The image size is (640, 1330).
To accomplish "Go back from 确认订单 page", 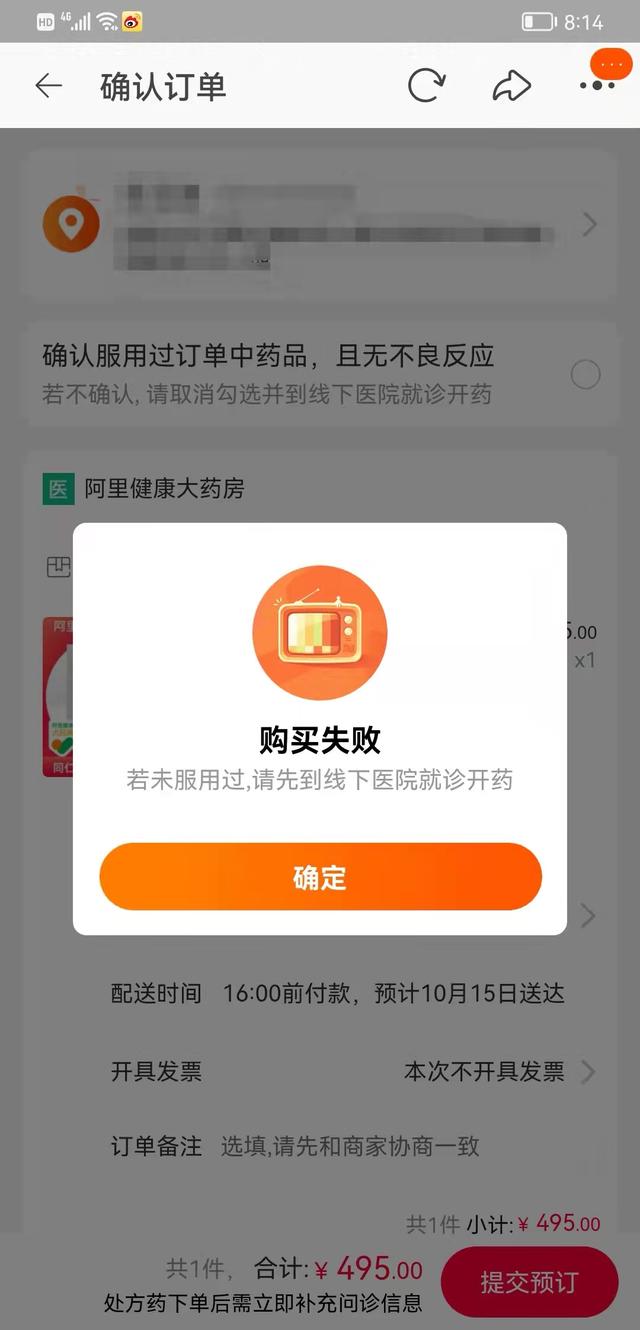I will click(48, 86).
